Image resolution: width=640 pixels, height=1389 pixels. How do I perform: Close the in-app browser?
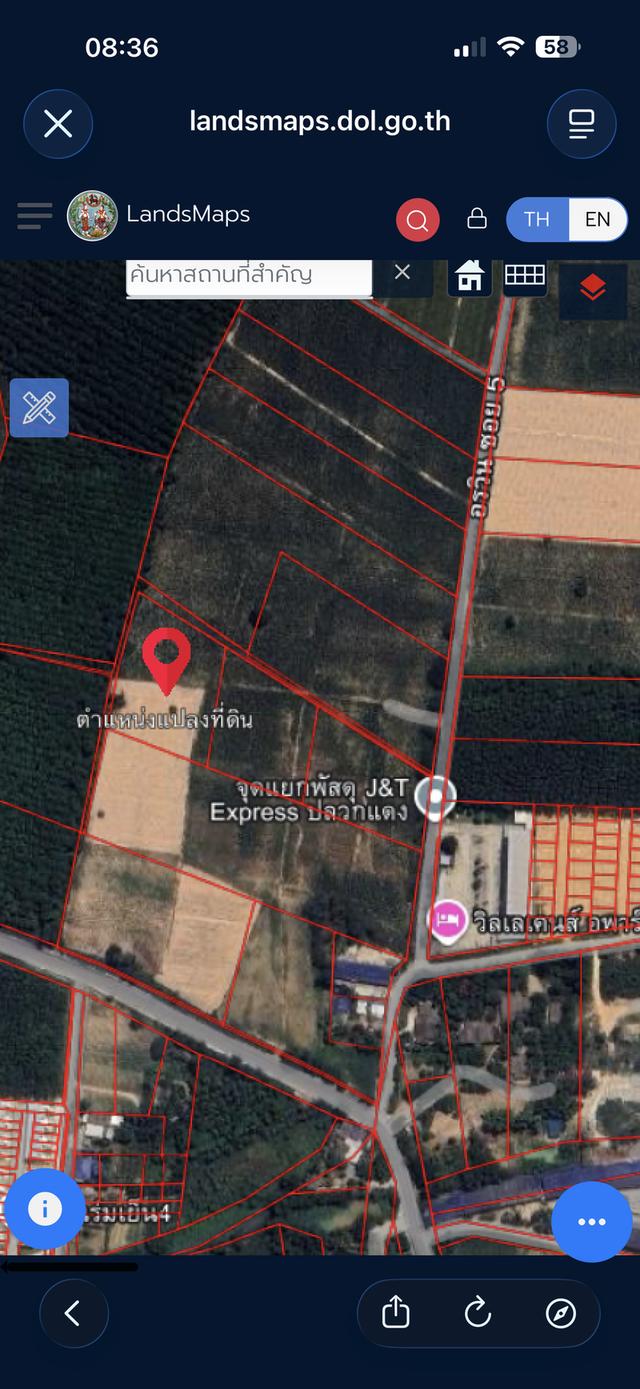(x=58, y=123)
